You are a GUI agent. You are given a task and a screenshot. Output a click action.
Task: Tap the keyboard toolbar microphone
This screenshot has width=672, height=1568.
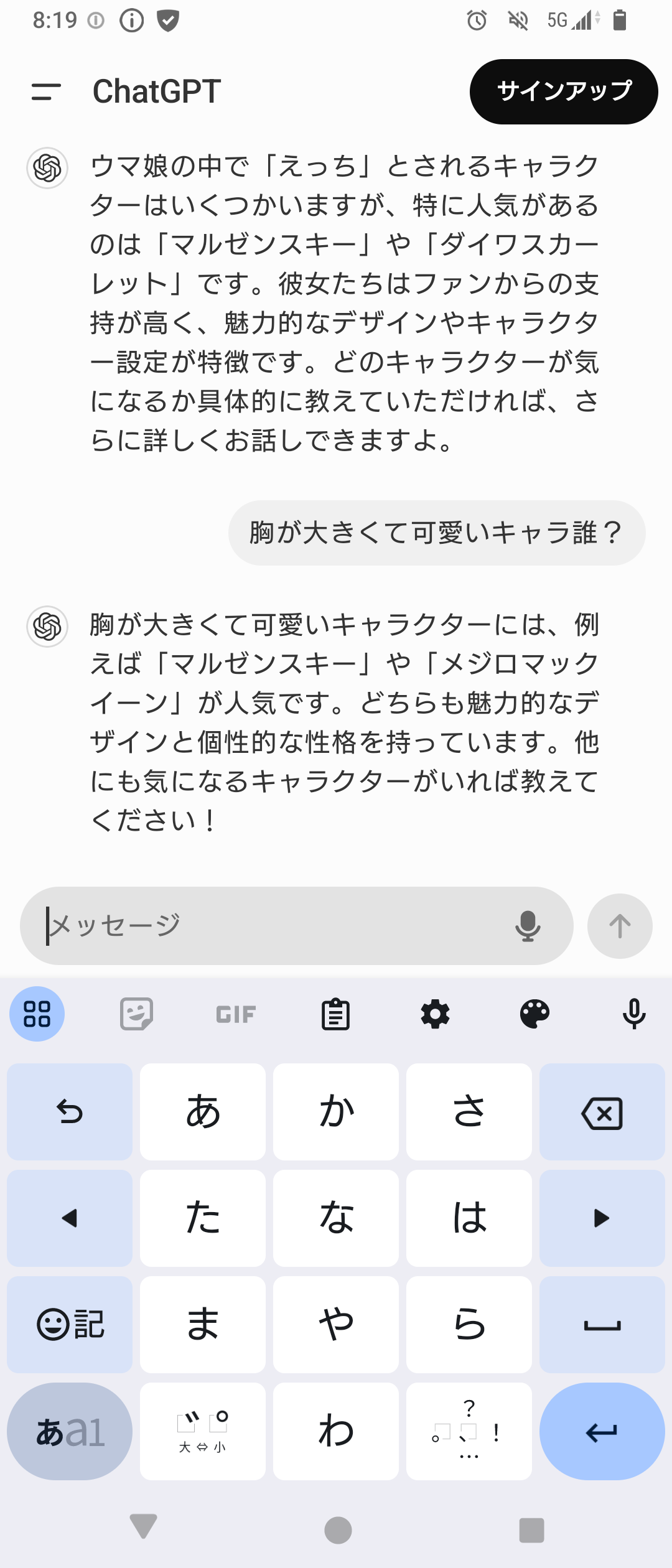634,1014
